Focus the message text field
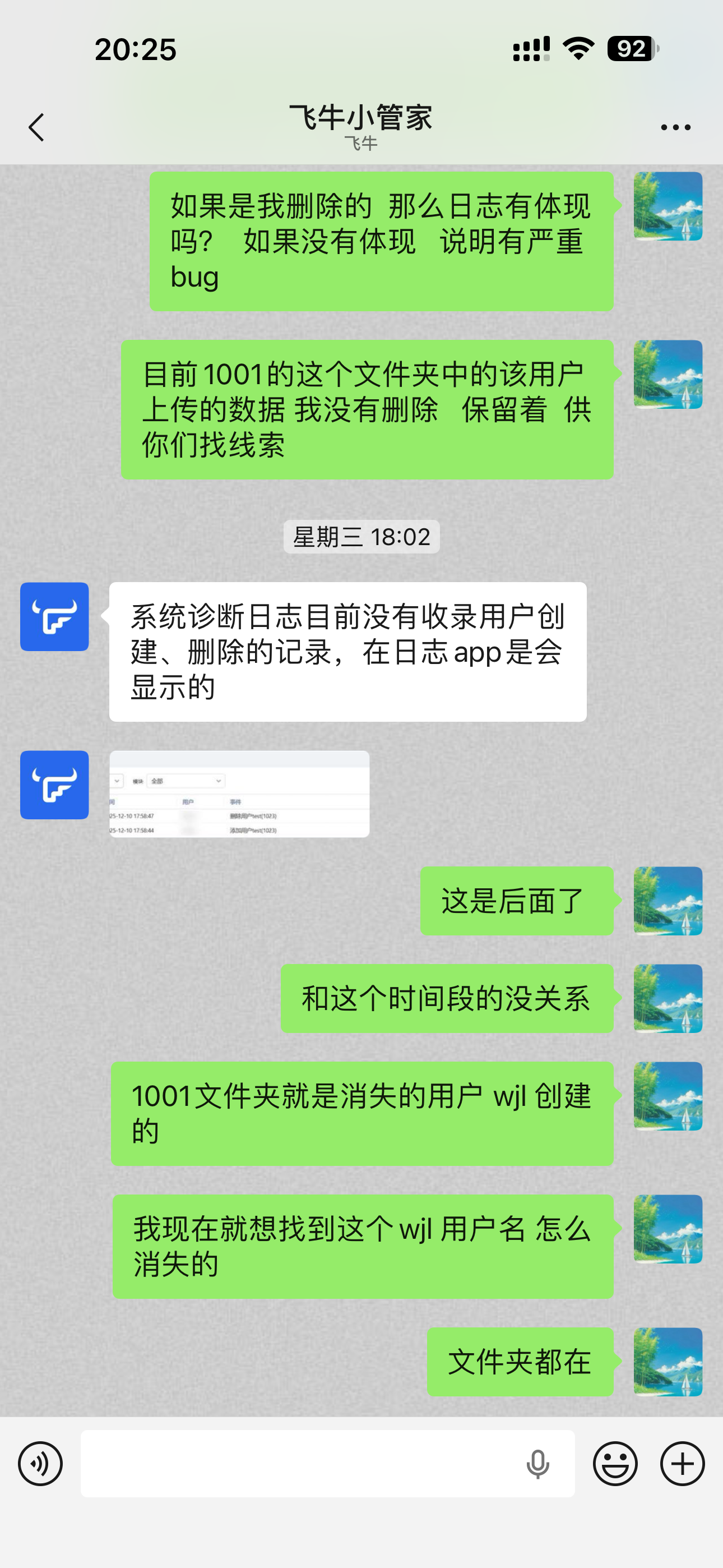Viewport: 723px width, 1568px height. pos(298,1463)
